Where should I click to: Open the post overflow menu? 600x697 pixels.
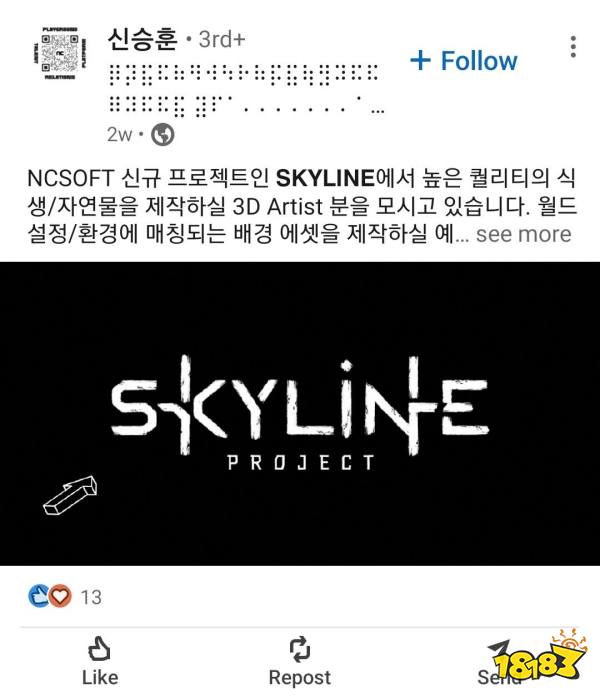tap(573, 46)
